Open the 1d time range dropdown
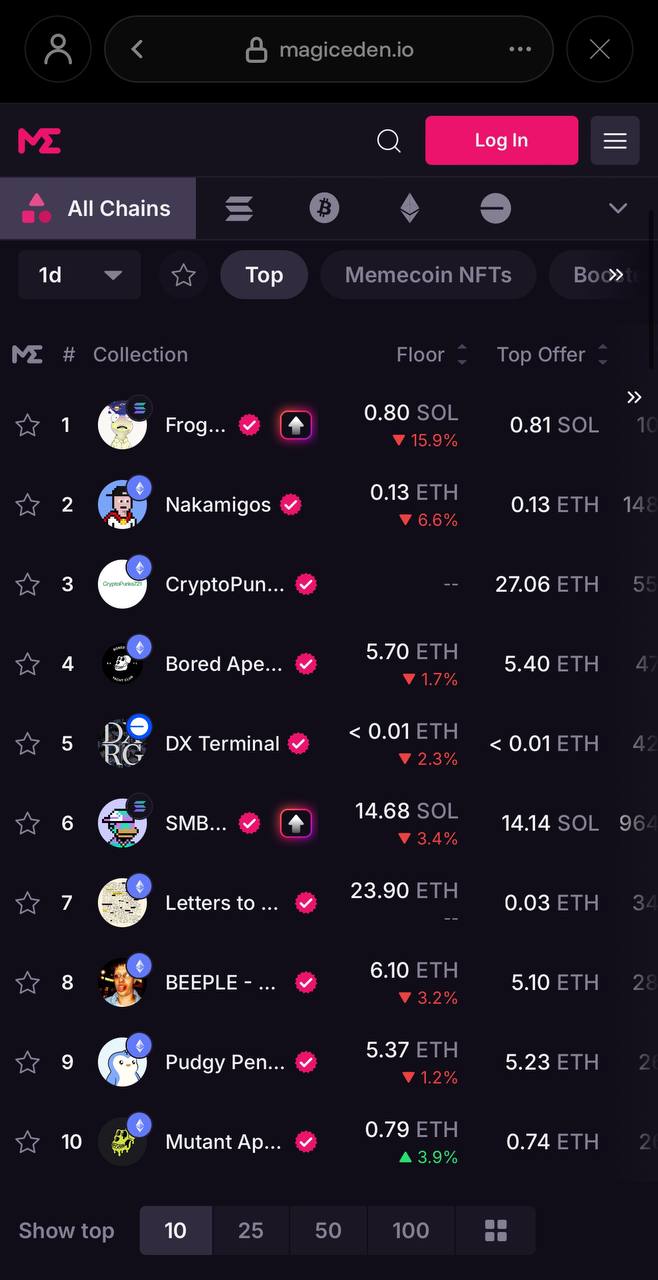Image resolution: width=658 pixels, height=1280 pixels. (x=79, y=275)
